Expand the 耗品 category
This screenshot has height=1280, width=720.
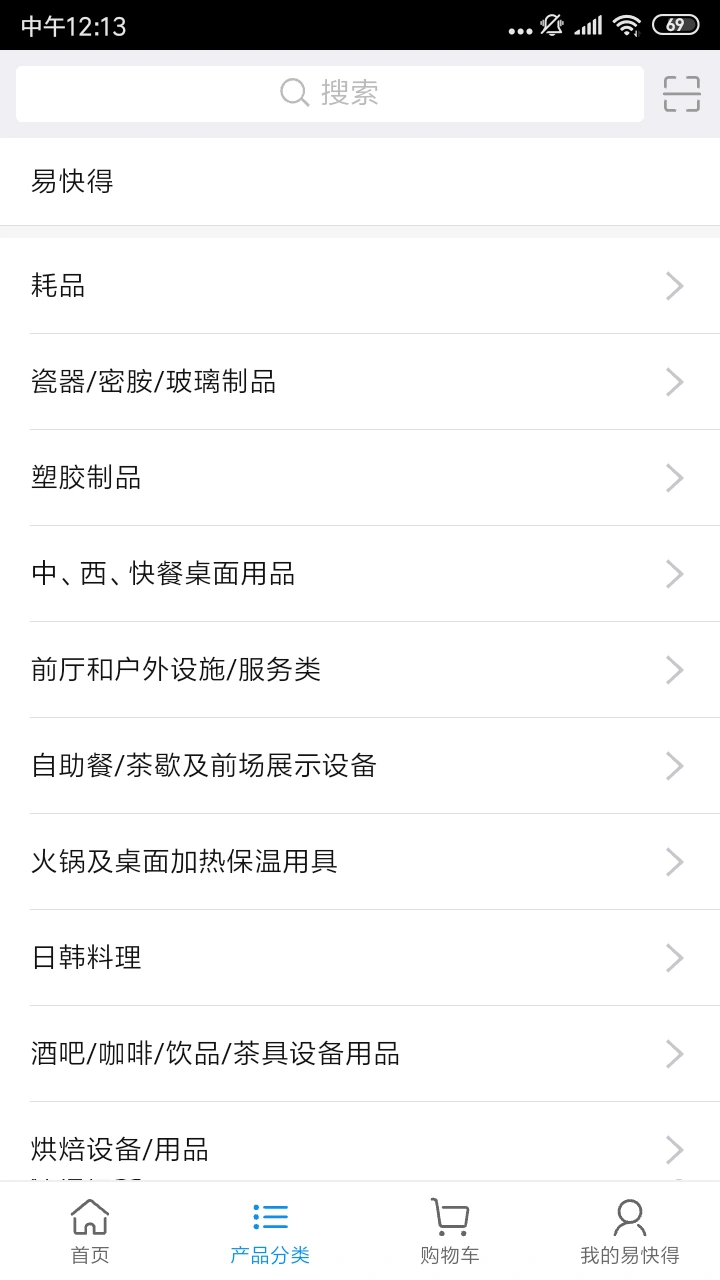360,286
